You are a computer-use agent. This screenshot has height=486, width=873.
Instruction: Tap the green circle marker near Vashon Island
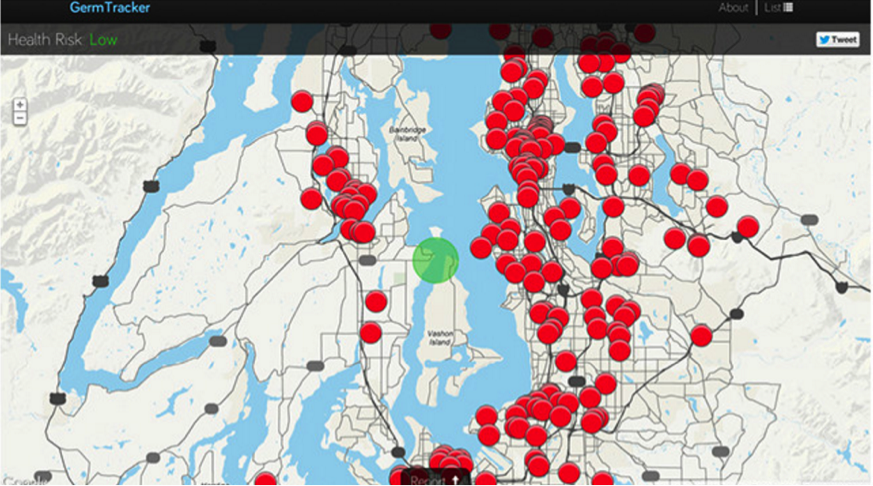435,260
